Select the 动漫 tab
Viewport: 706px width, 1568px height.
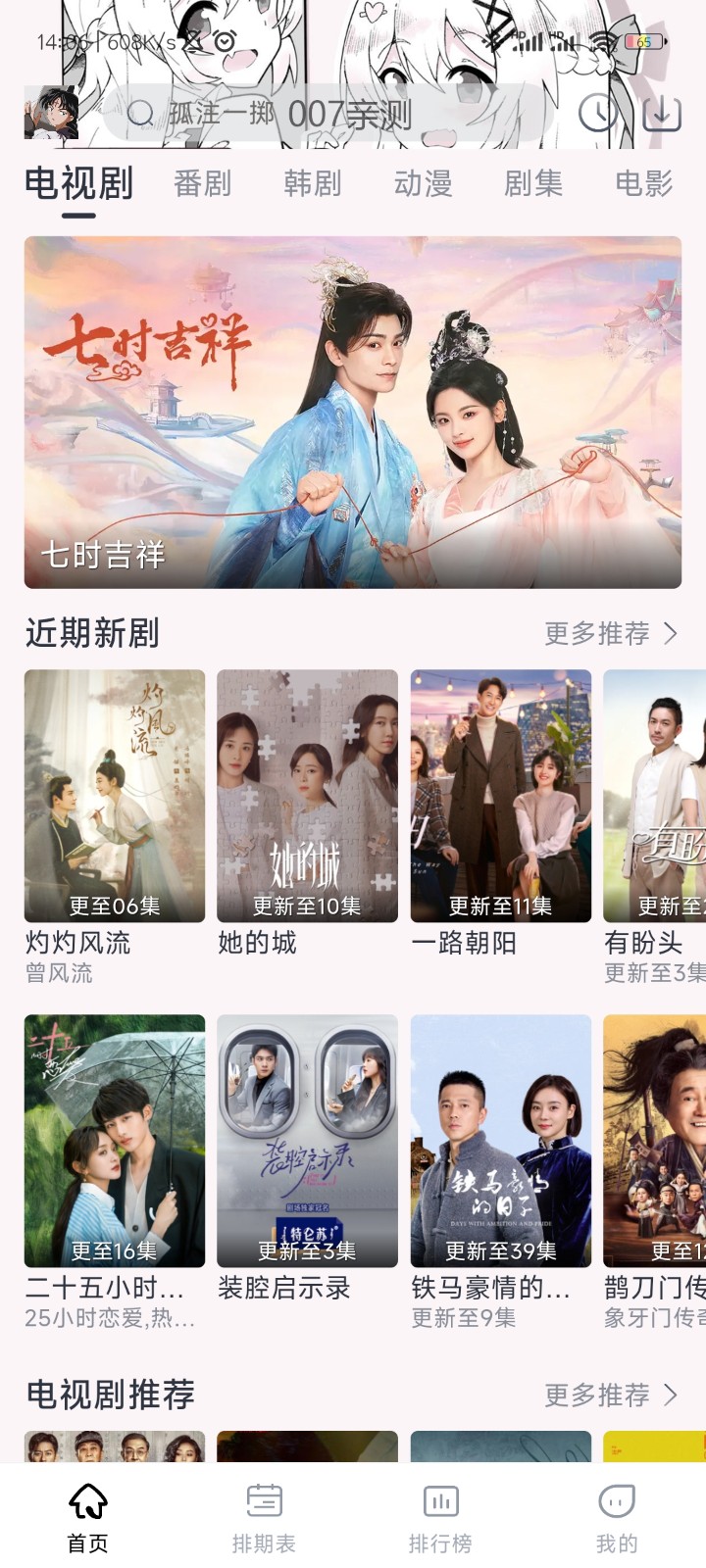(424, 183)
